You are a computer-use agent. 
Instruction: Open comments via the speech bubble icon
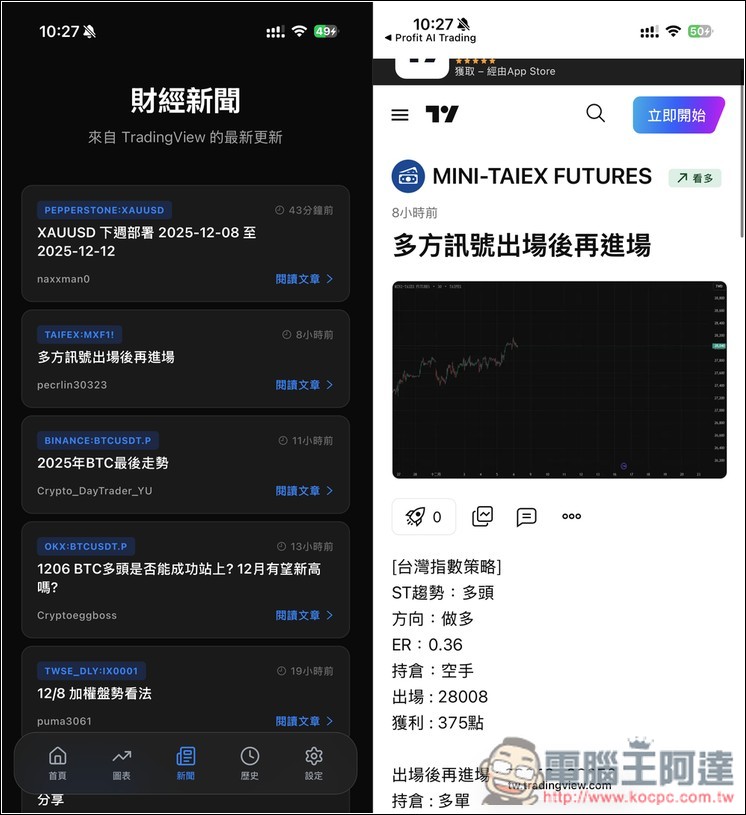point(526,517)
